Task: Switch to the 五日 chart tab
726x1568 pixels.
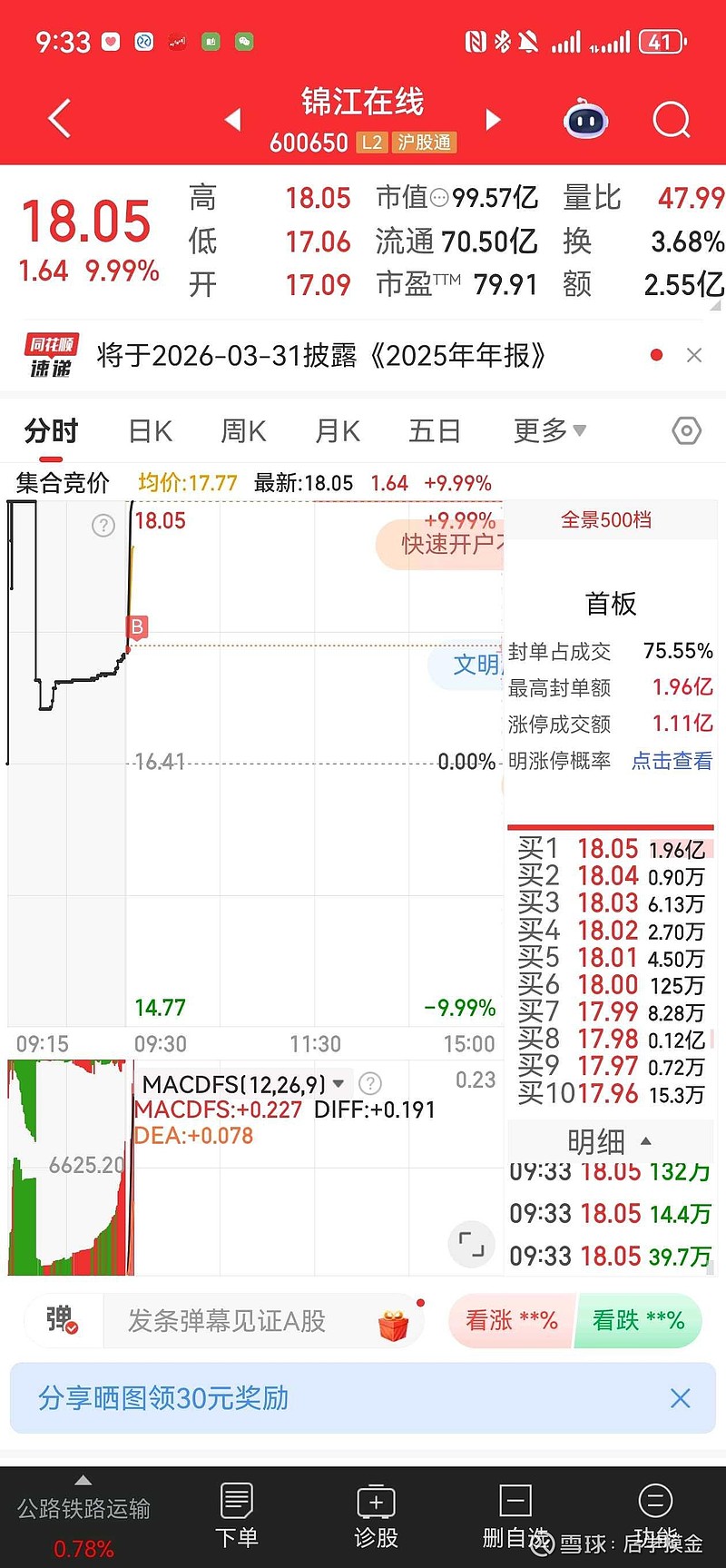Action: point(435,431)
